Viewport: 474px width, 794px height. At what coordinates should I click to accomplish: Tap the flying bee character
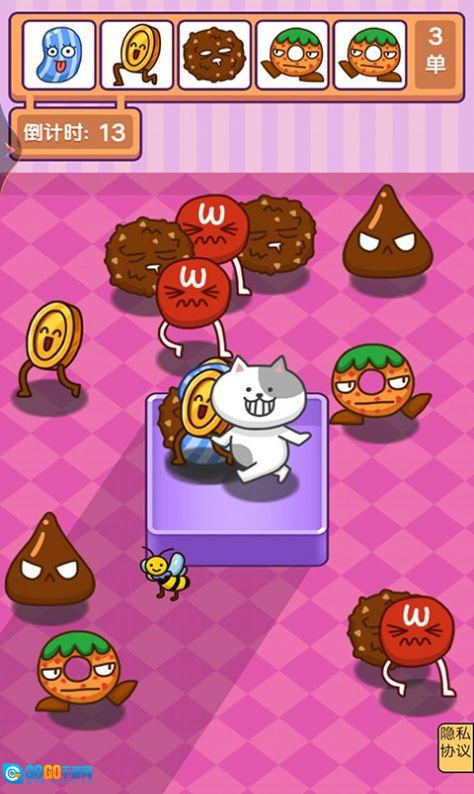coord(165,573)
